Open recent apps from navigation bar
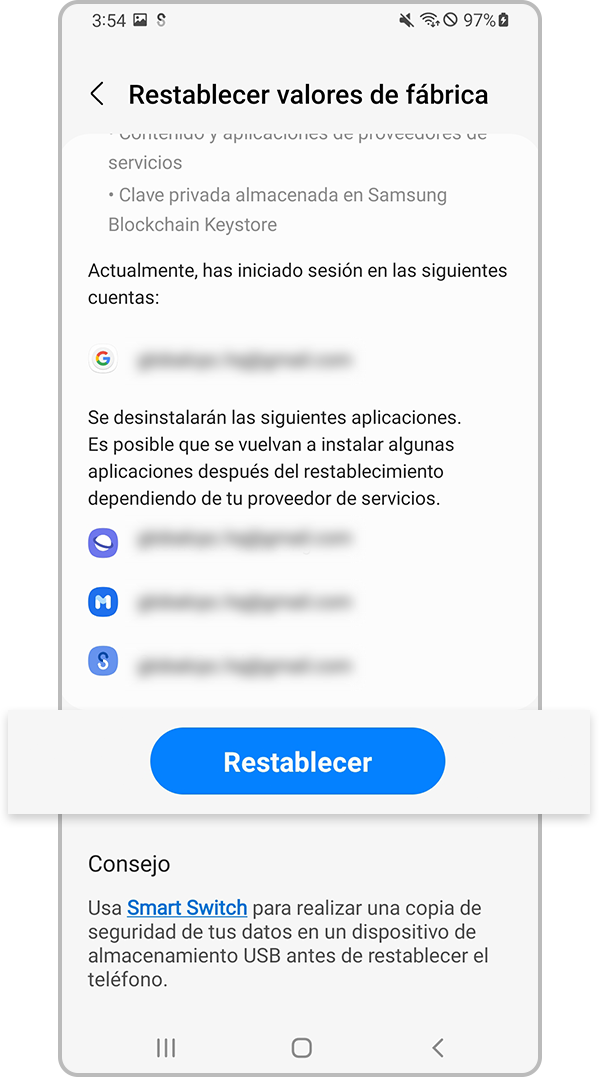600x1077 pixels. tap(166, 1047)
